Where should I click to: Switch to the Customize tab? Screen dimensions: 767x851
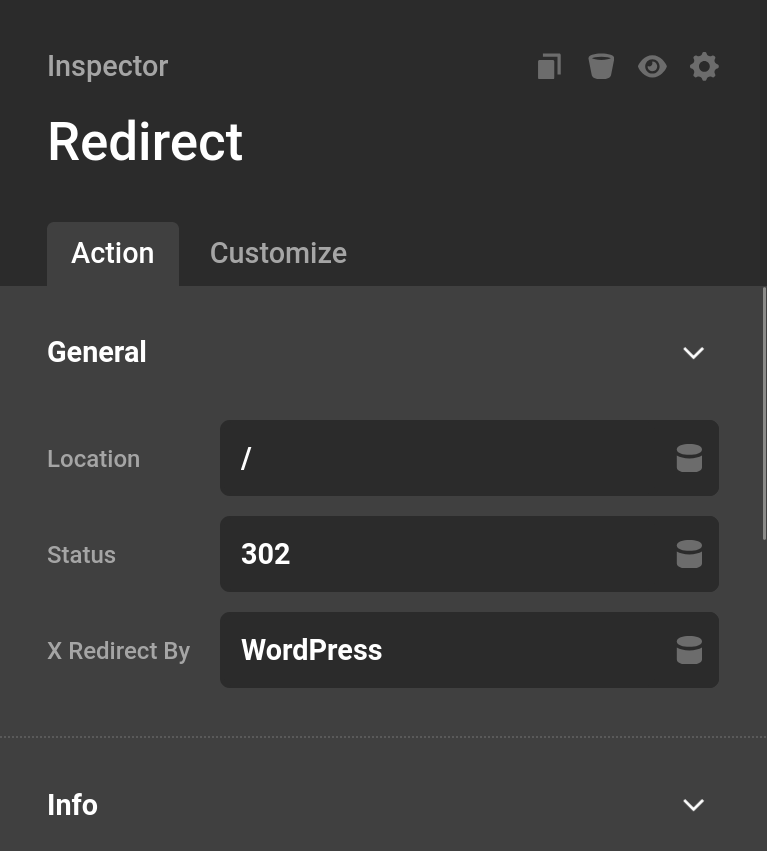point(278,253)
